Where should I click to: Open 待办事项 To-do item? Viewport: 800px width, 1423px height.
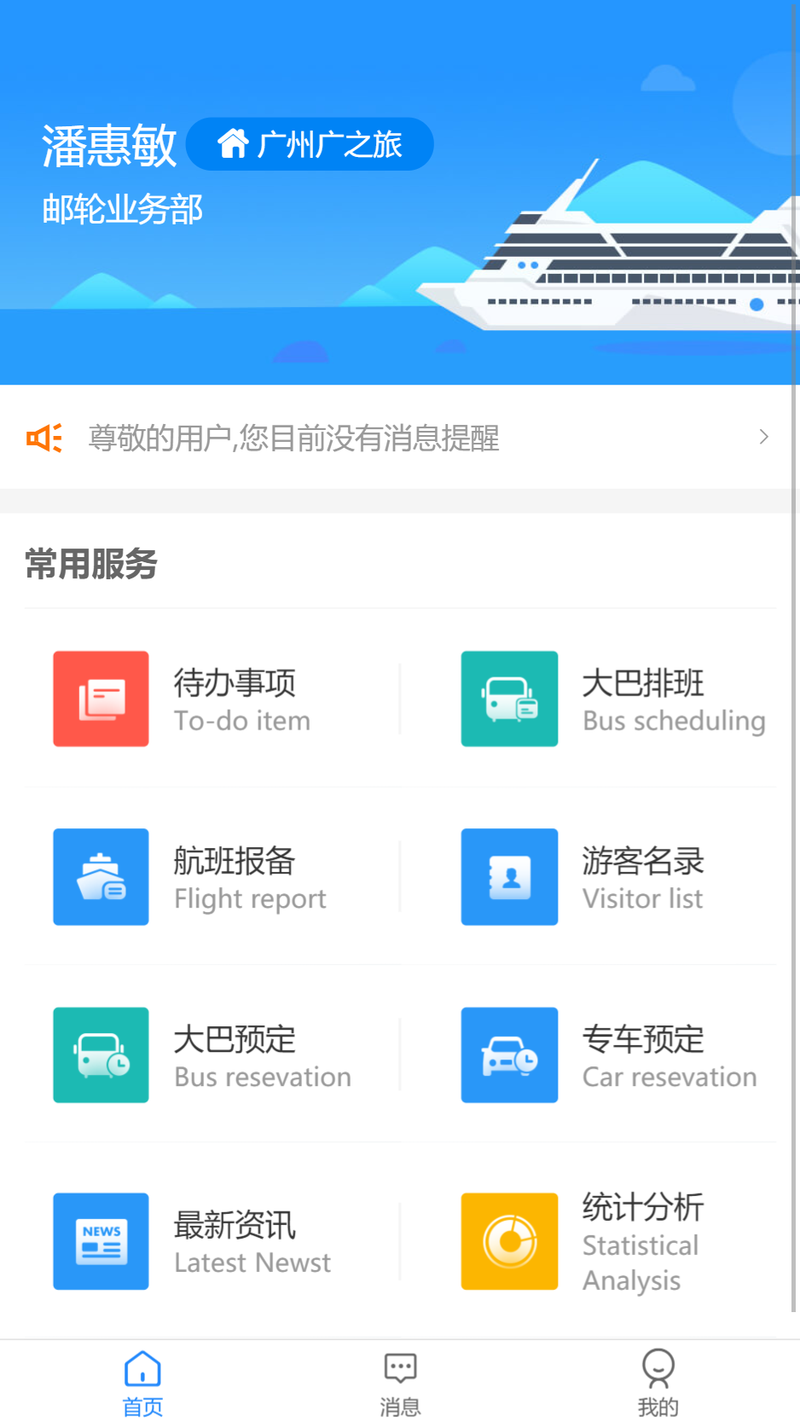point(200,699)
